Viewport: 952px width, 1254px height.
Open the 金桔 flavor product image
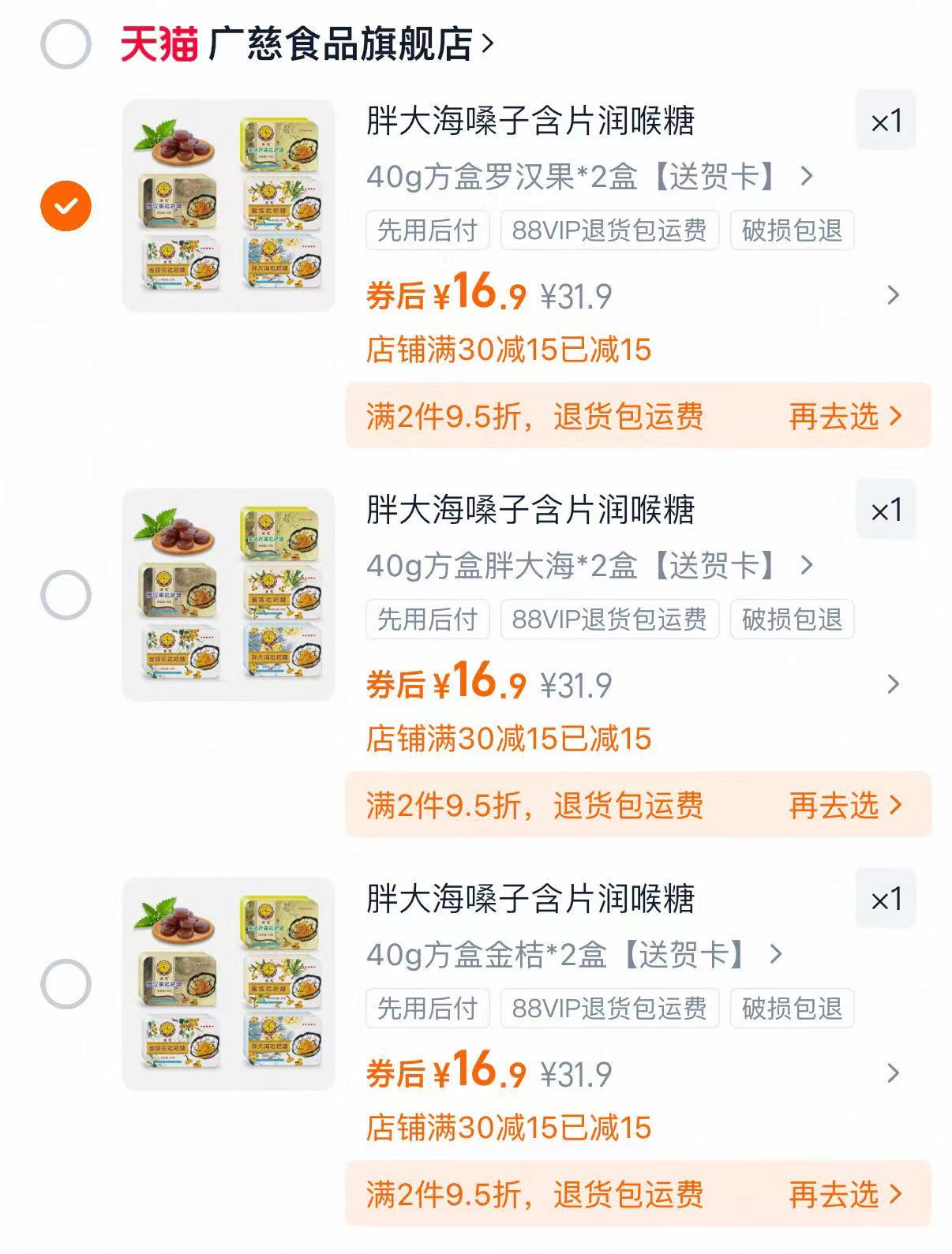(228, 983)
